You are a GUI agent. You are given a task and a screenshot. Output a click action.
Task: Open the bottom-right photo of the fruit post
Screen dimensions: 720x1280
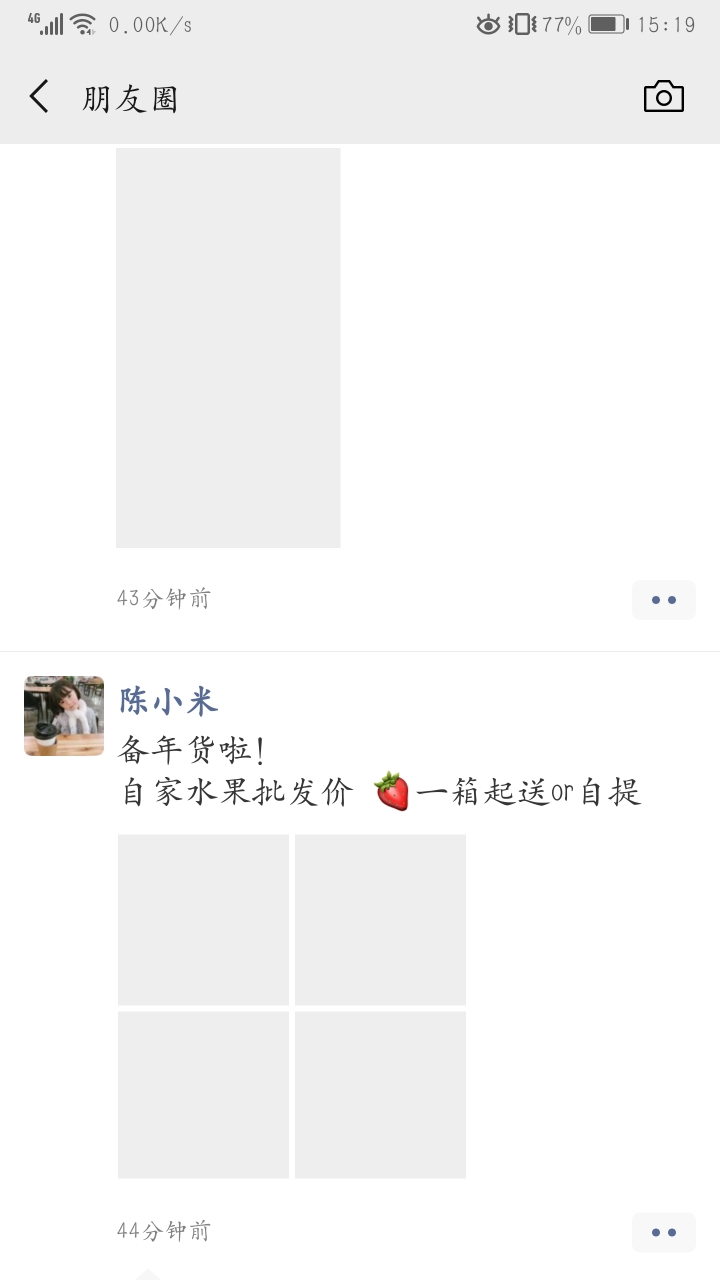point(380,1093)
